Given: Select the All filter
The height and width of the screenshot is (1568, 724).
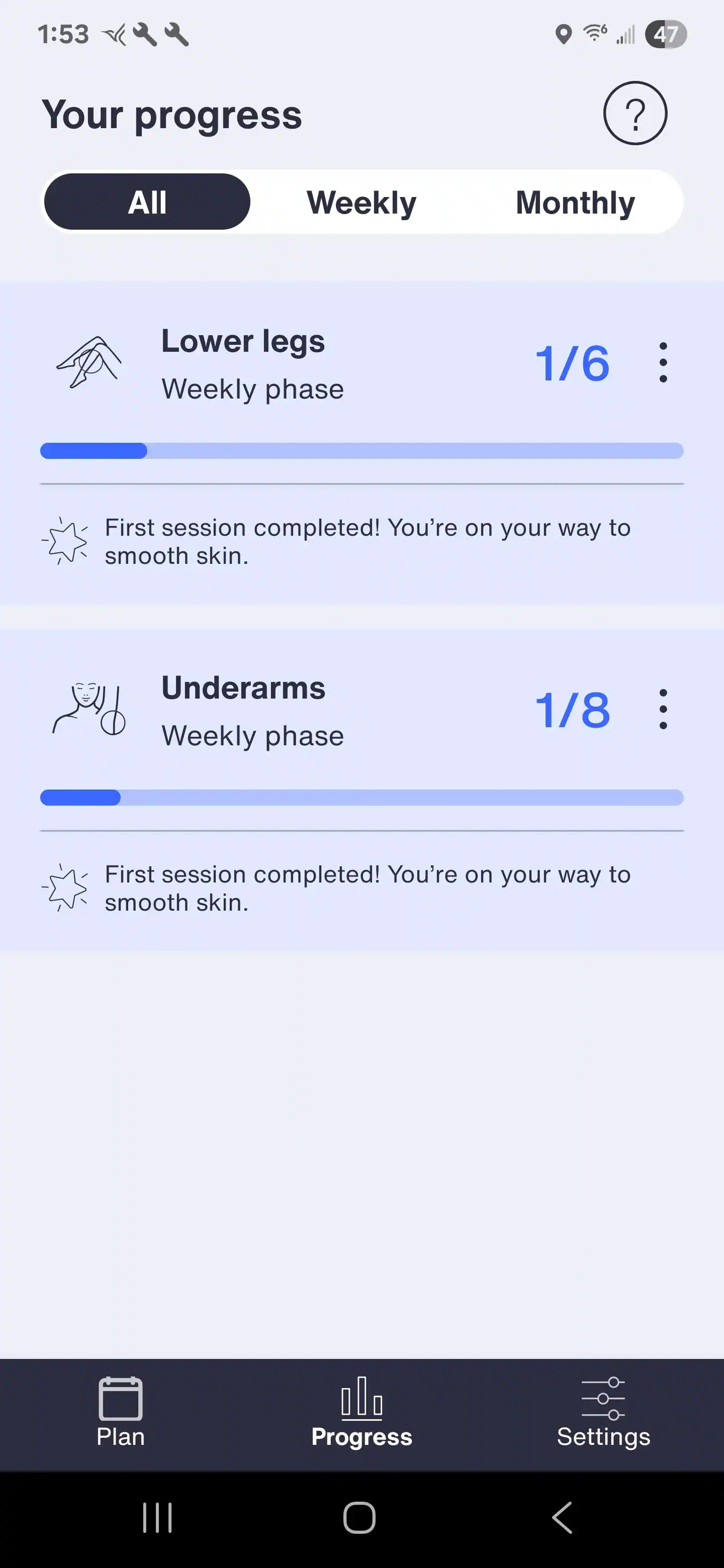Looking at the screenshot, I should coord(147,202).
